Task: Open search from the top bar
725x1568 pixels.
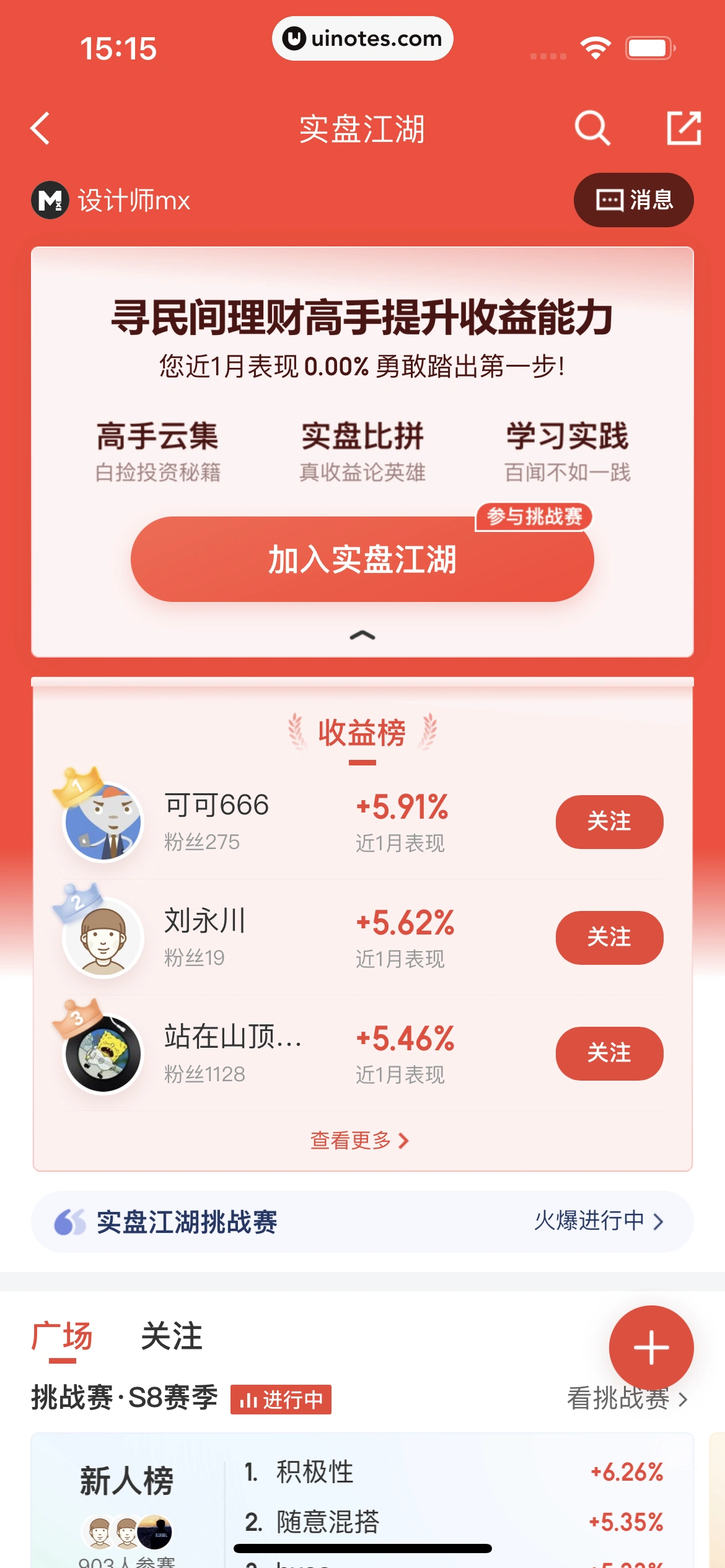Action: [x=592, y=129]
